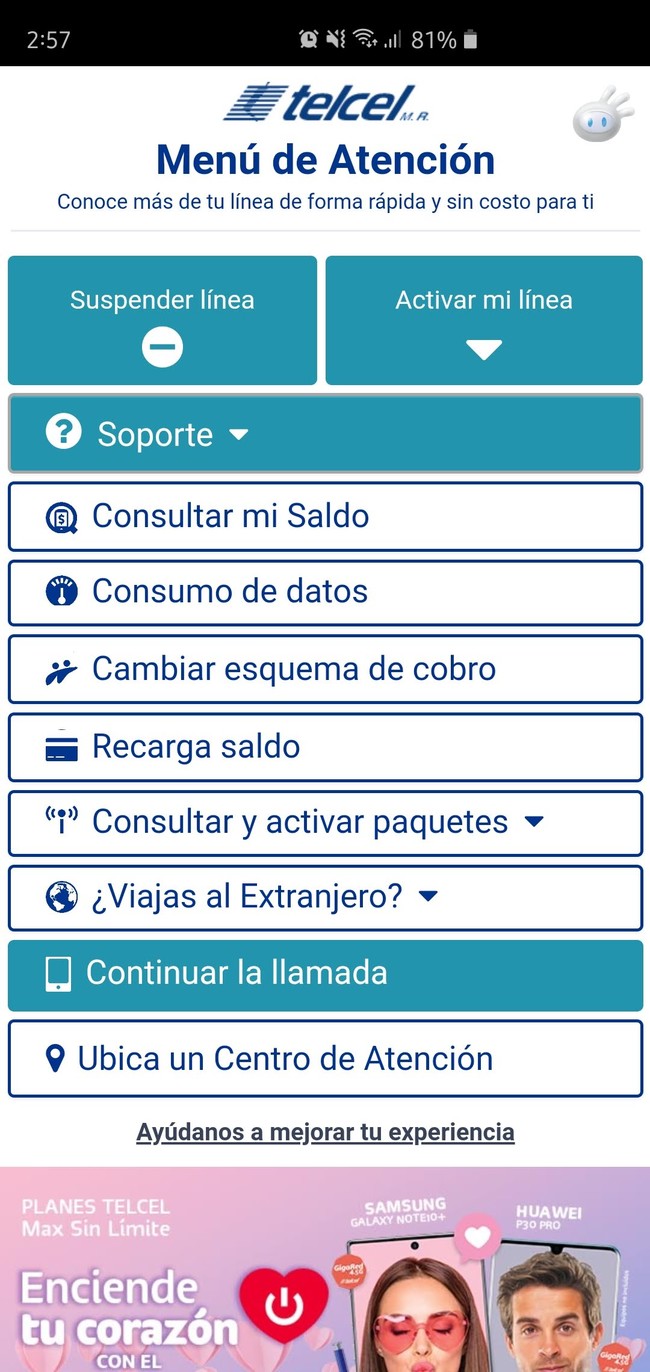Select Cambiar esquema de cobro
Screen dimensions: 650x1372
(325, 669)
